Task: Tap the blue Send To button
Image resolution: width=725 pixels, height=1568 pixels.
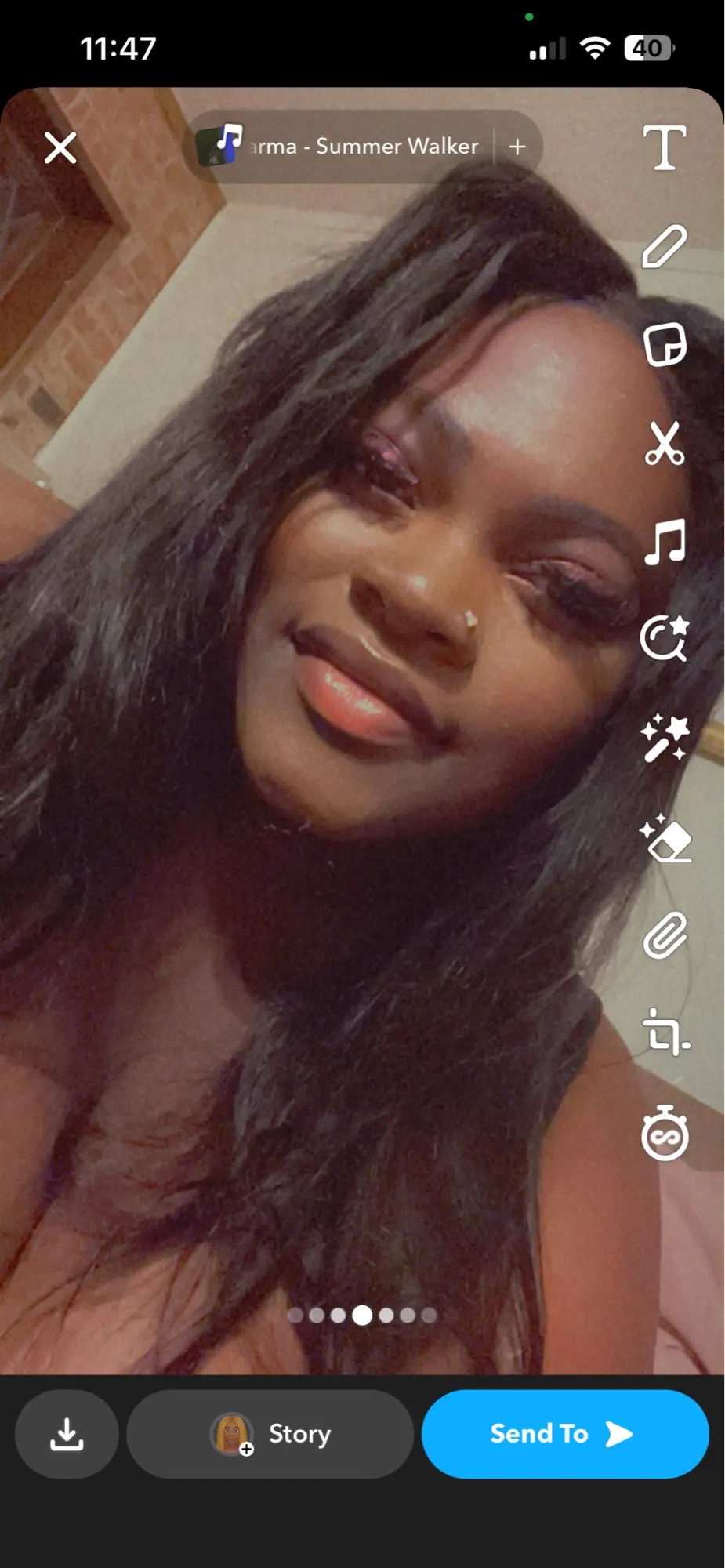Action: point(565,1434)
